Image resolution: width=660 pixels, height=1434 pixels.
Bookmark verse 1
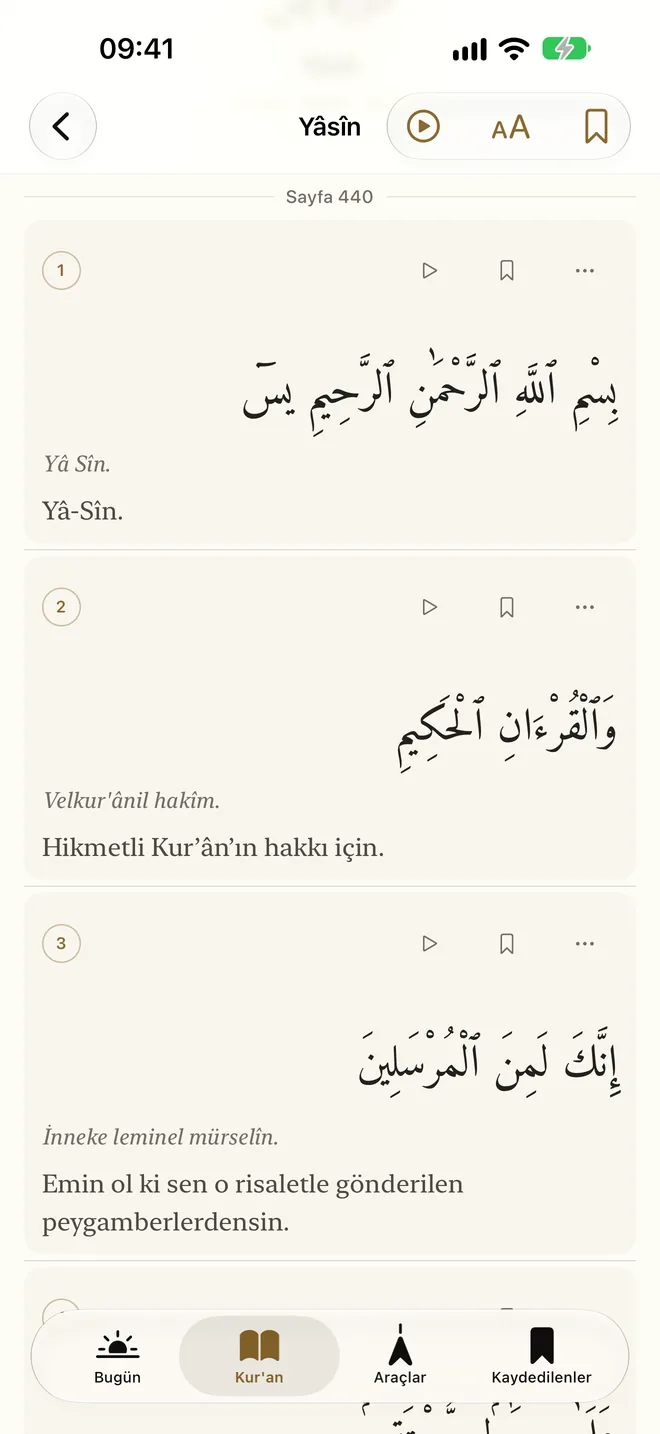coord(507,270)
